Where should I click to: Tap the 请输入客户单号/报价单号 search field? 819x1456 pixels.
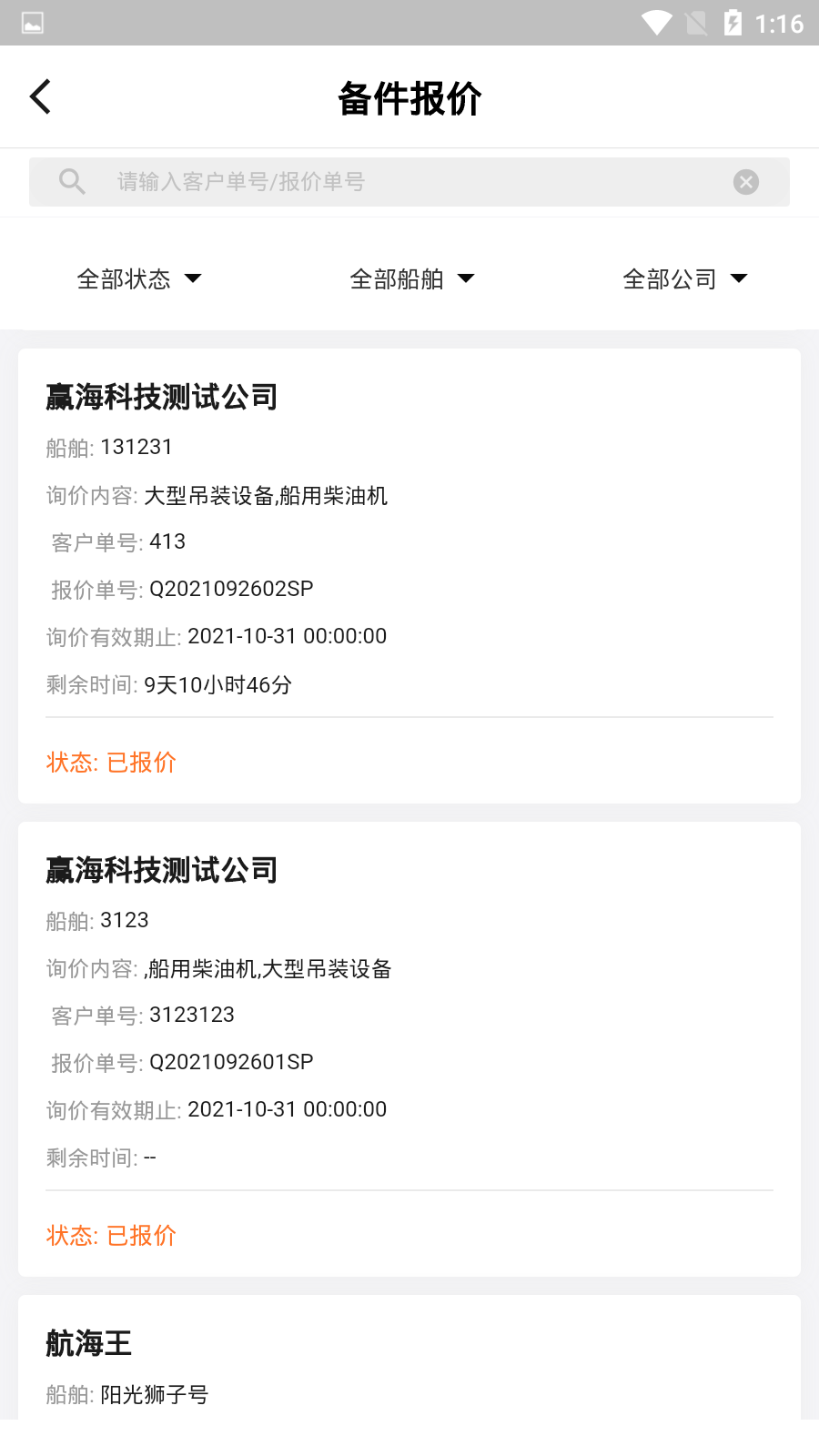click(409, 182)
